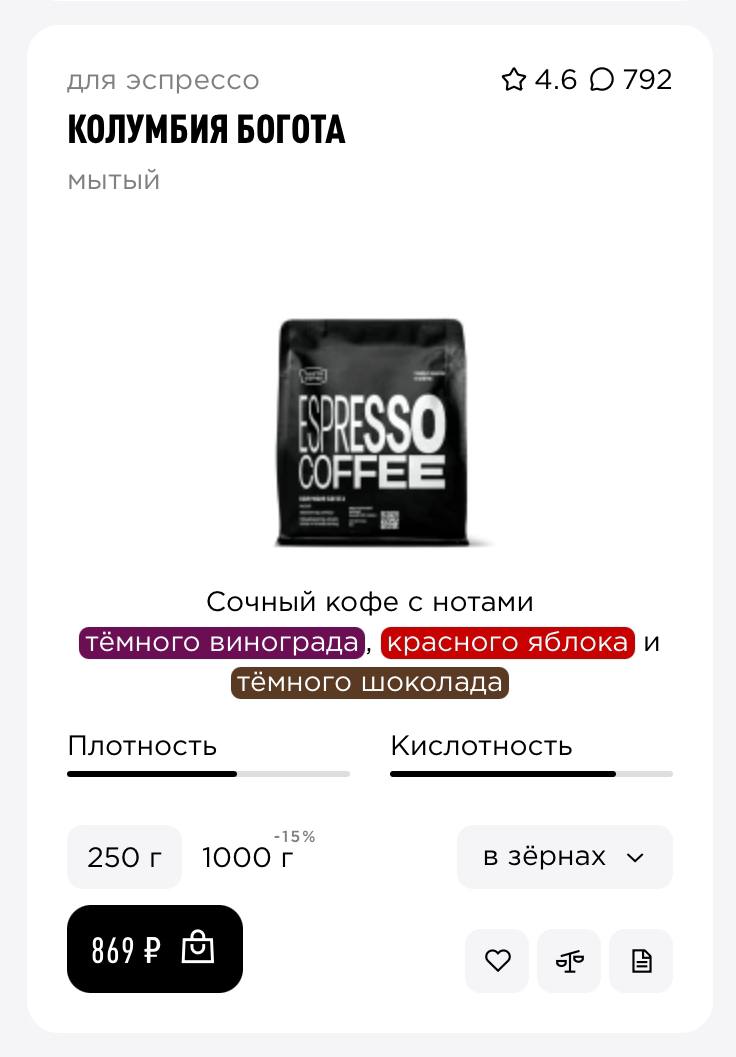Select the 1000 г package with 15% discount
736x1057 pixels.
click(246, 857)
